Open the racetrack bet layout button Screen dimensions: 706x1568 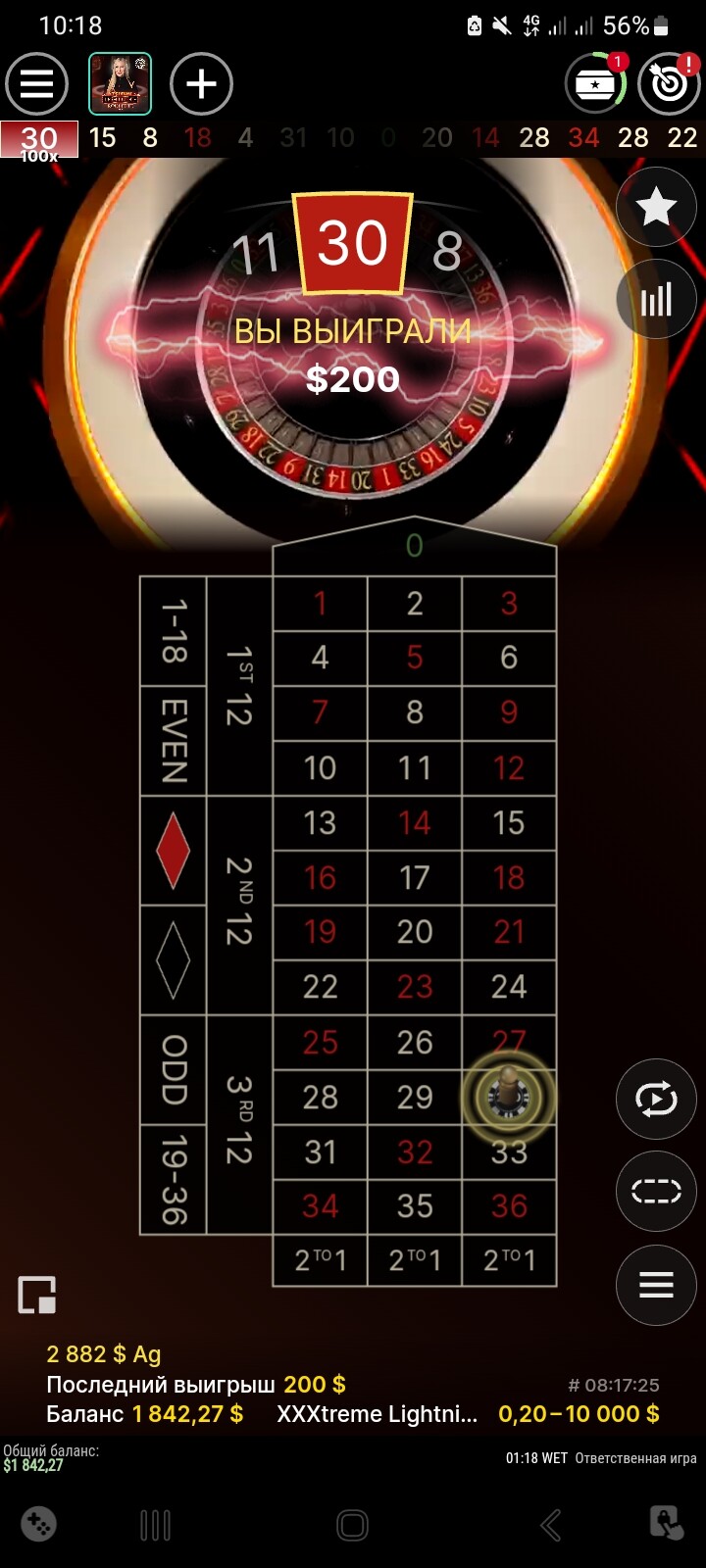656,1191
